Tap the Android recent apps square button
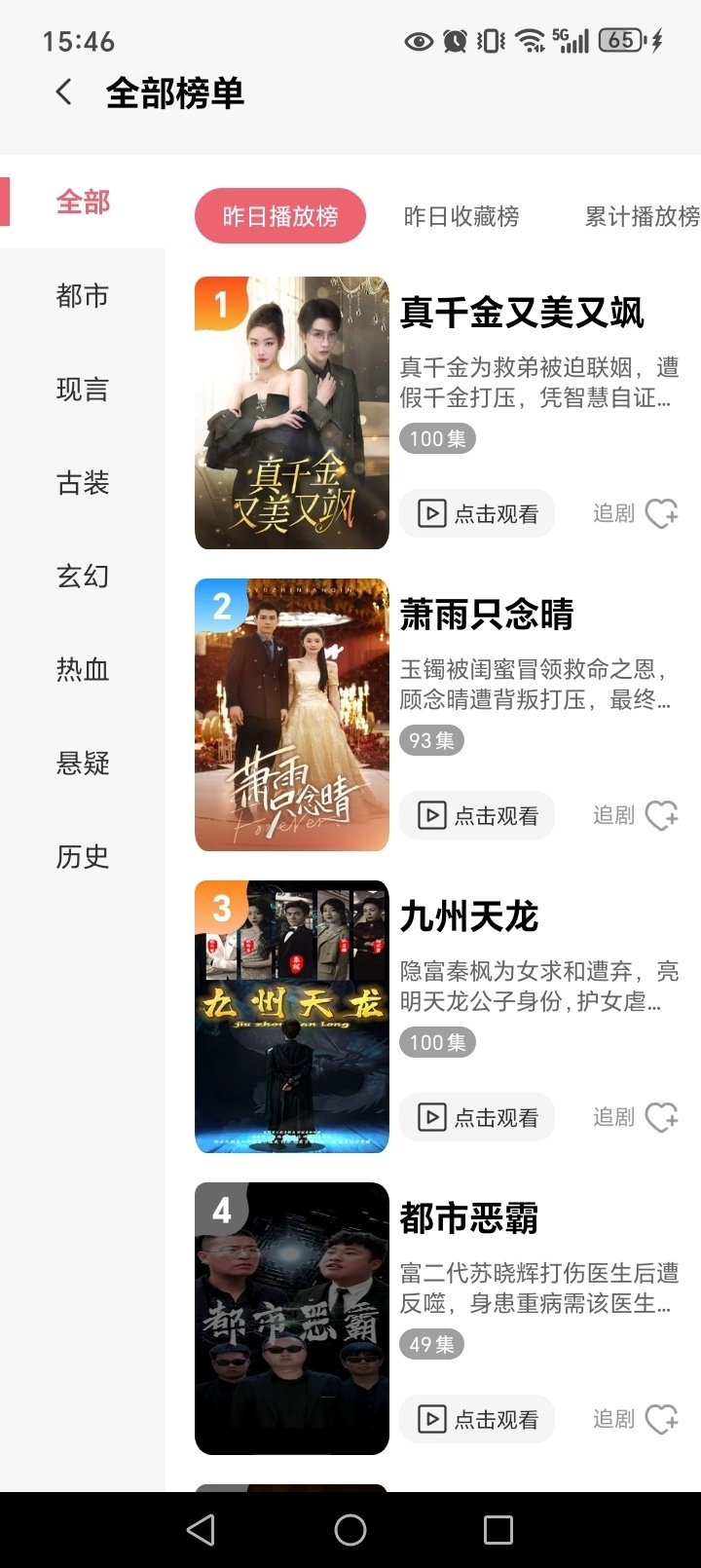This screenshot has height=1568, width=701. [x=498, y=1529]
